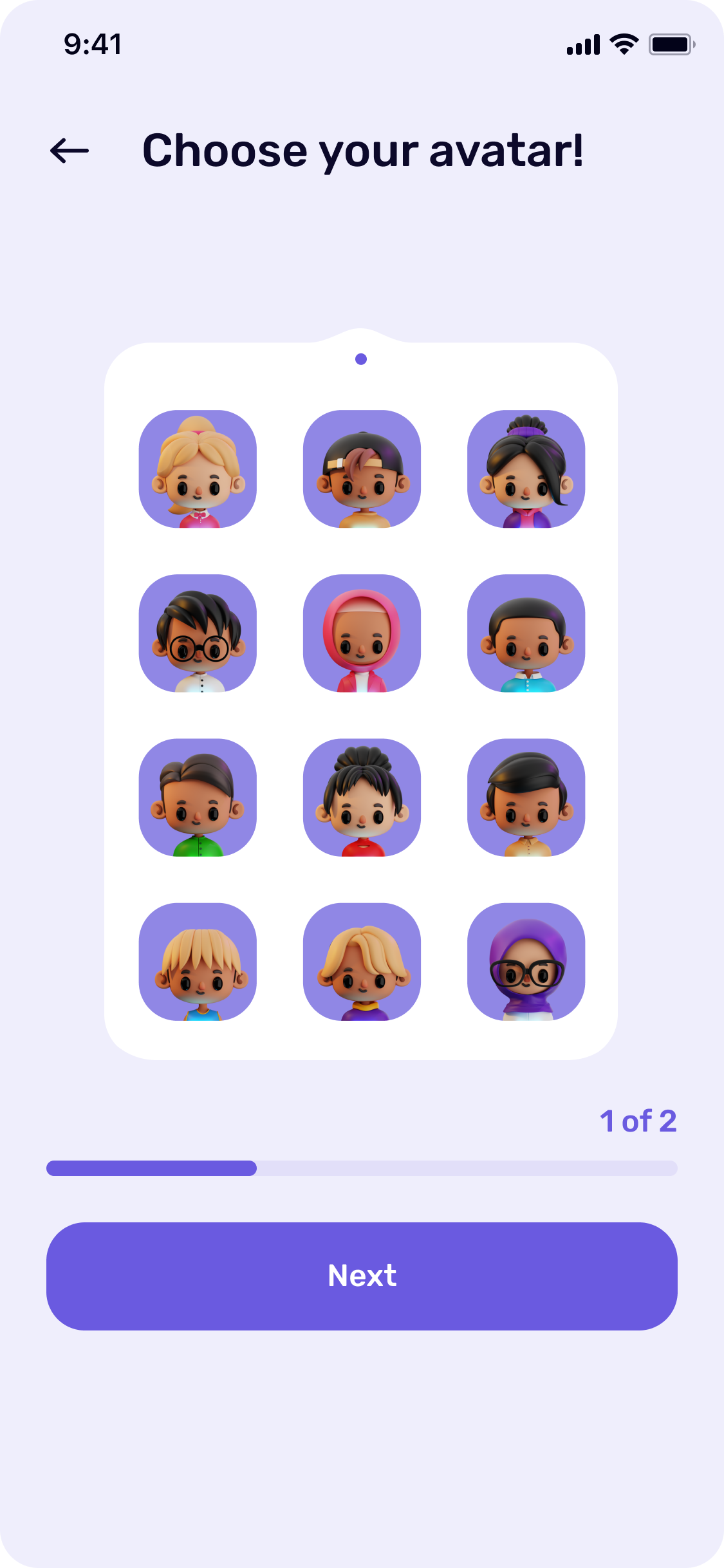Choose the pink hijab avatar

pyautogui.click(x=362, y=633)
